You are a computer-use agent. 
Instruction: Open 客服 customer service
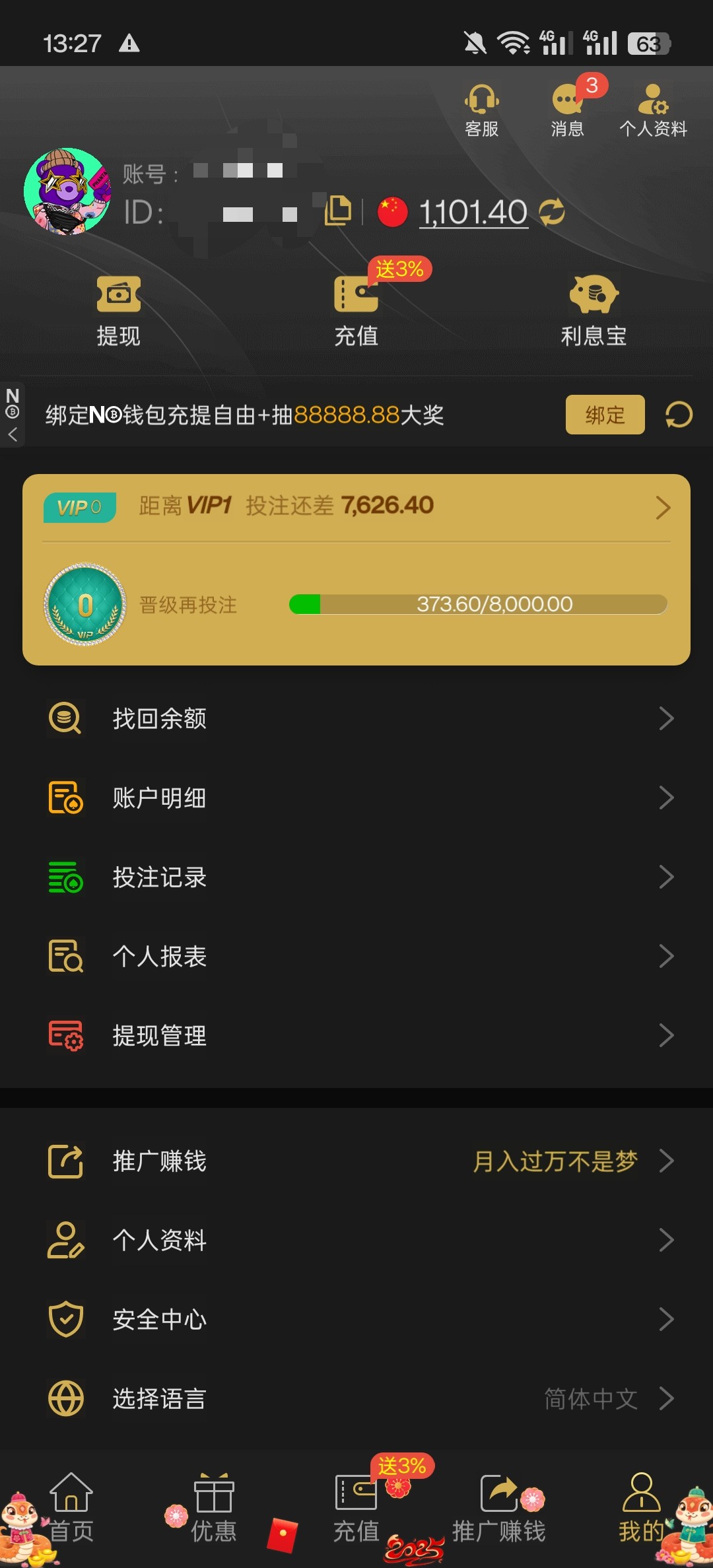[x=481, y=111]
